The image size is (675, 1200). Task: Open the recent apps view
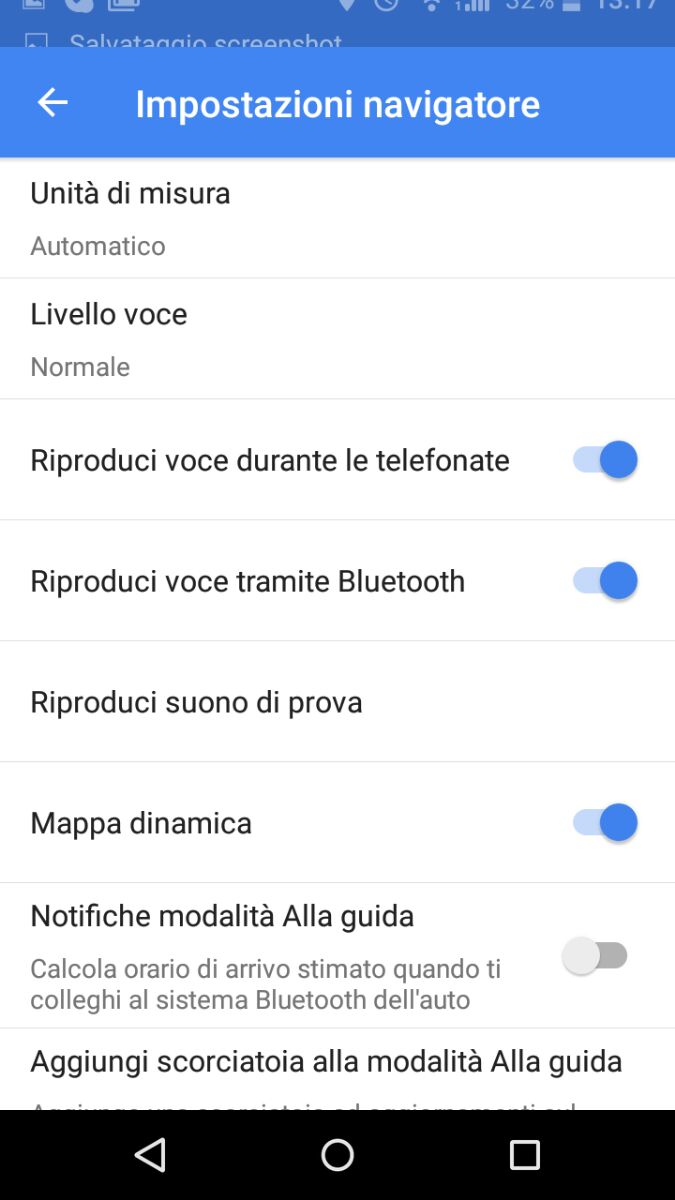tap(524, 1155)
